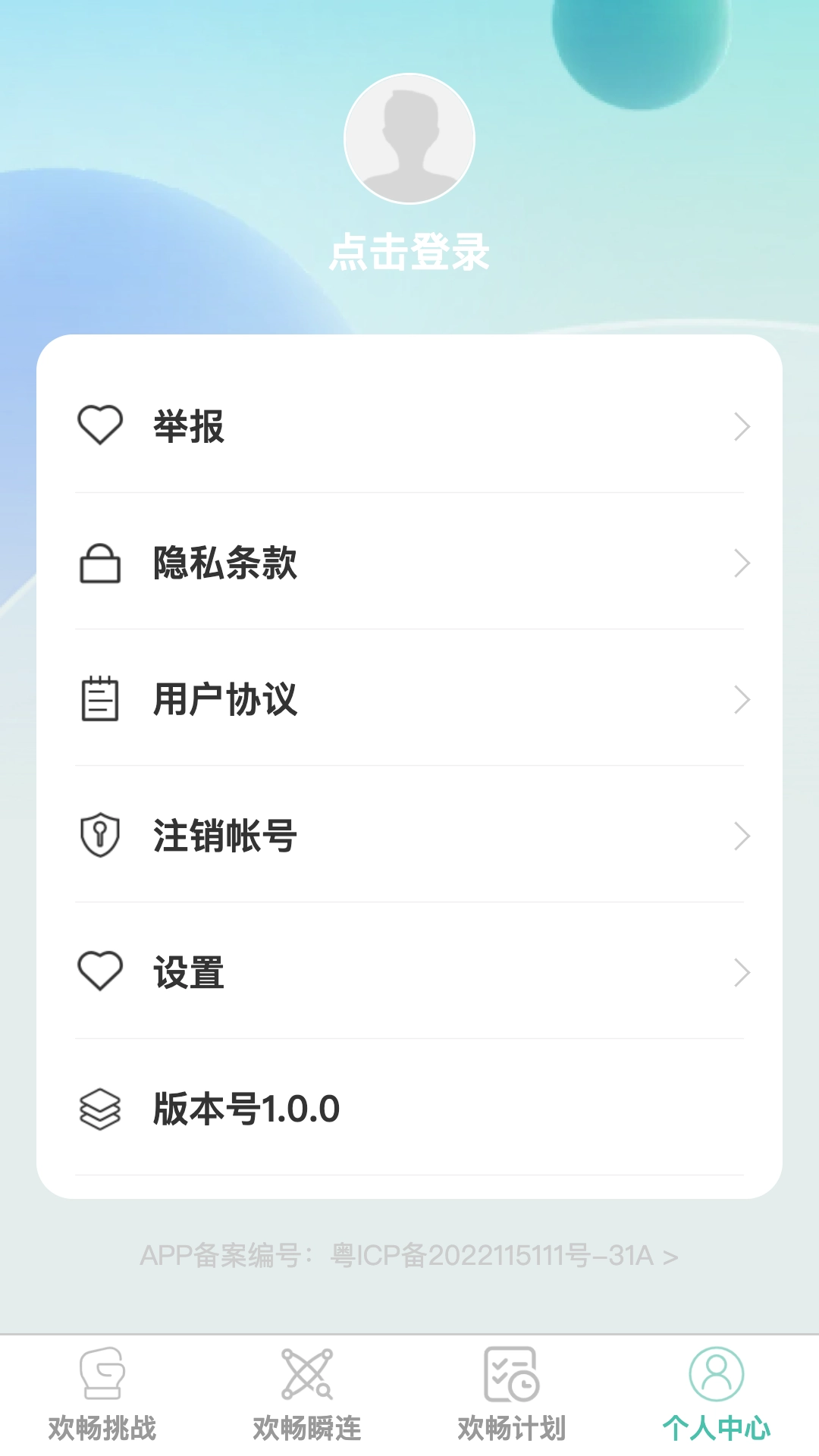
Task: Expand the 隐私条款 row chevron
Action: point(742,563)
